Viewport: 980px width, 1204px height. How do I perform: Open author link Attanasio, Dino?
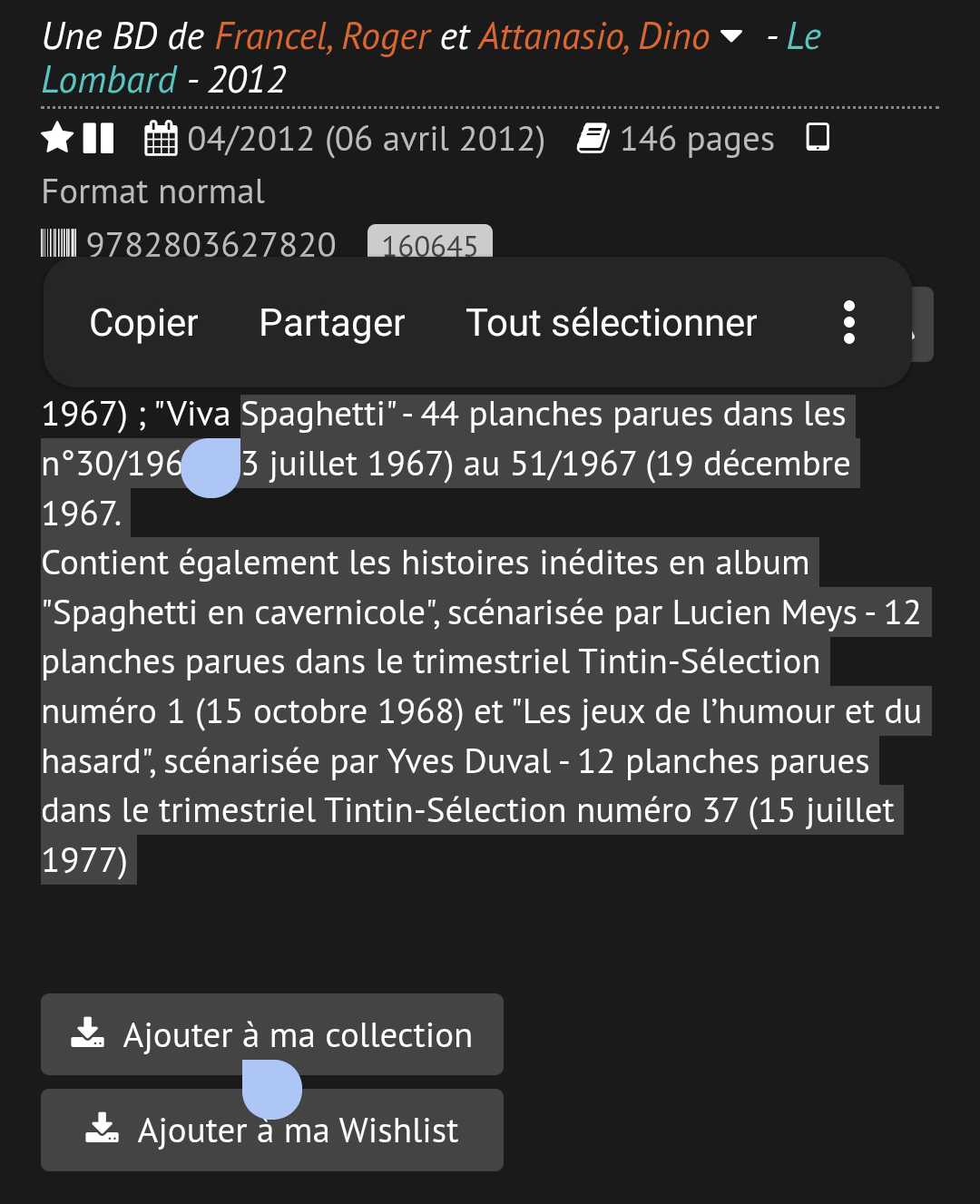[593, 37]
